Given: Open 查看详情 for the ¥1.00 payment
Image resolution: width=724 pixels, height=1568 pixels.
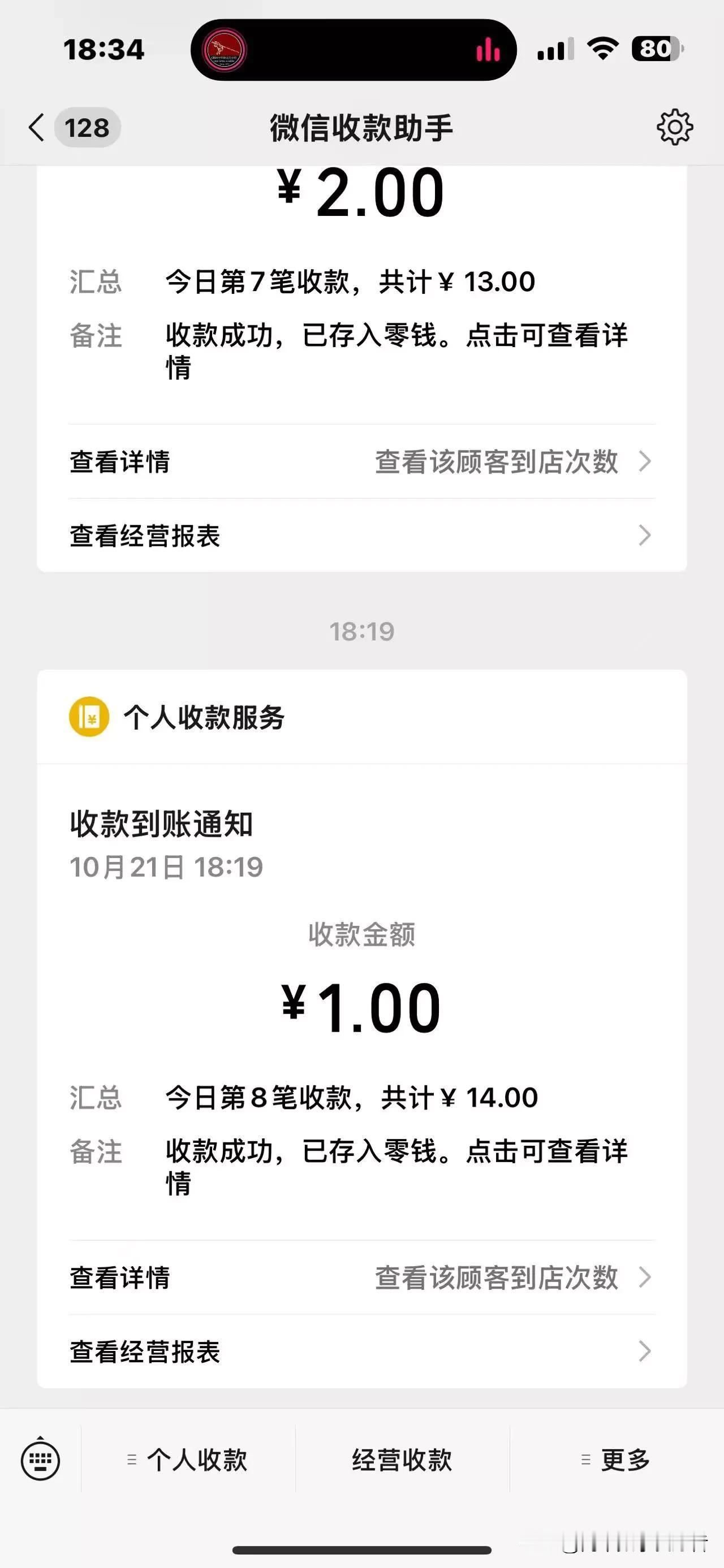Looking at the screenshot, I should click(x=361, y=1277).
